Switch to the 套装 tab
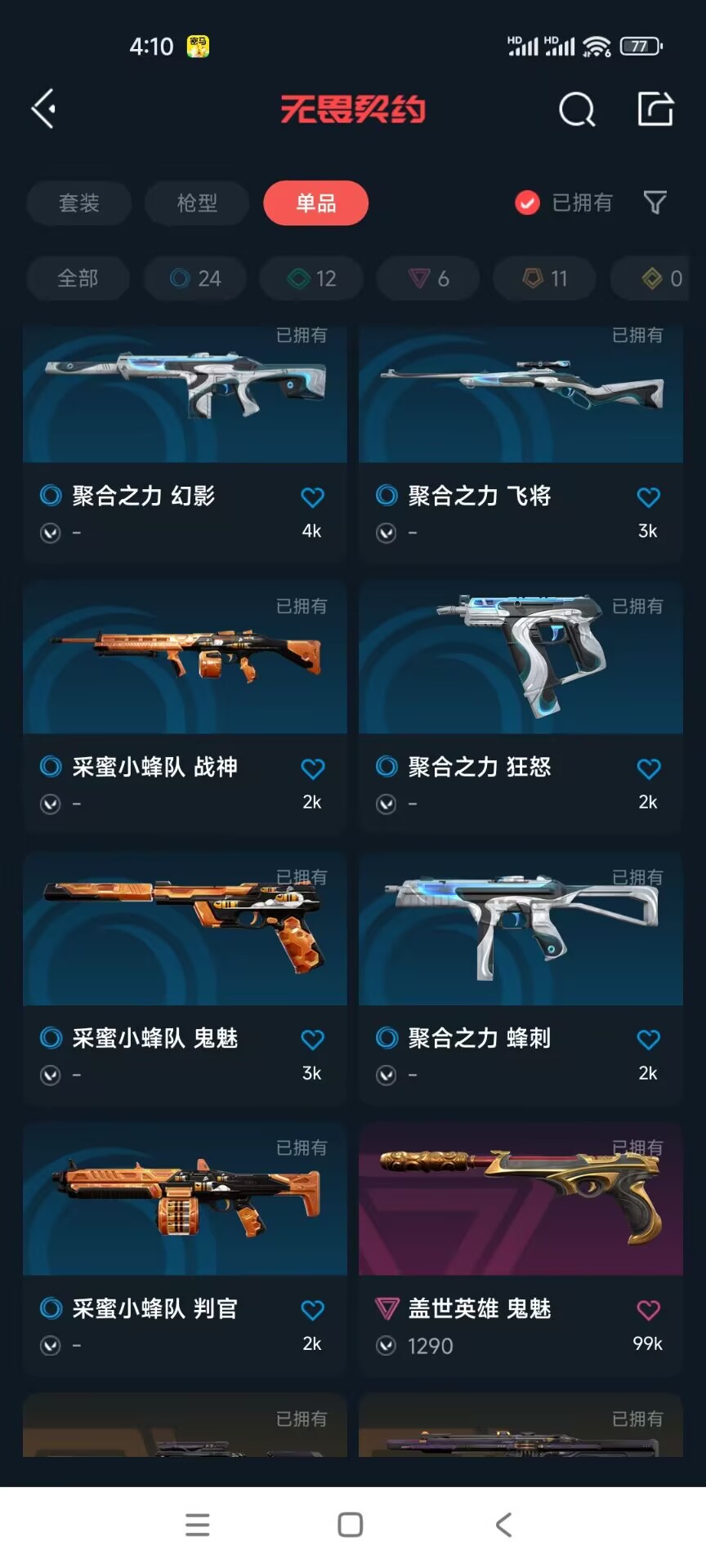 tap(79, 203)
